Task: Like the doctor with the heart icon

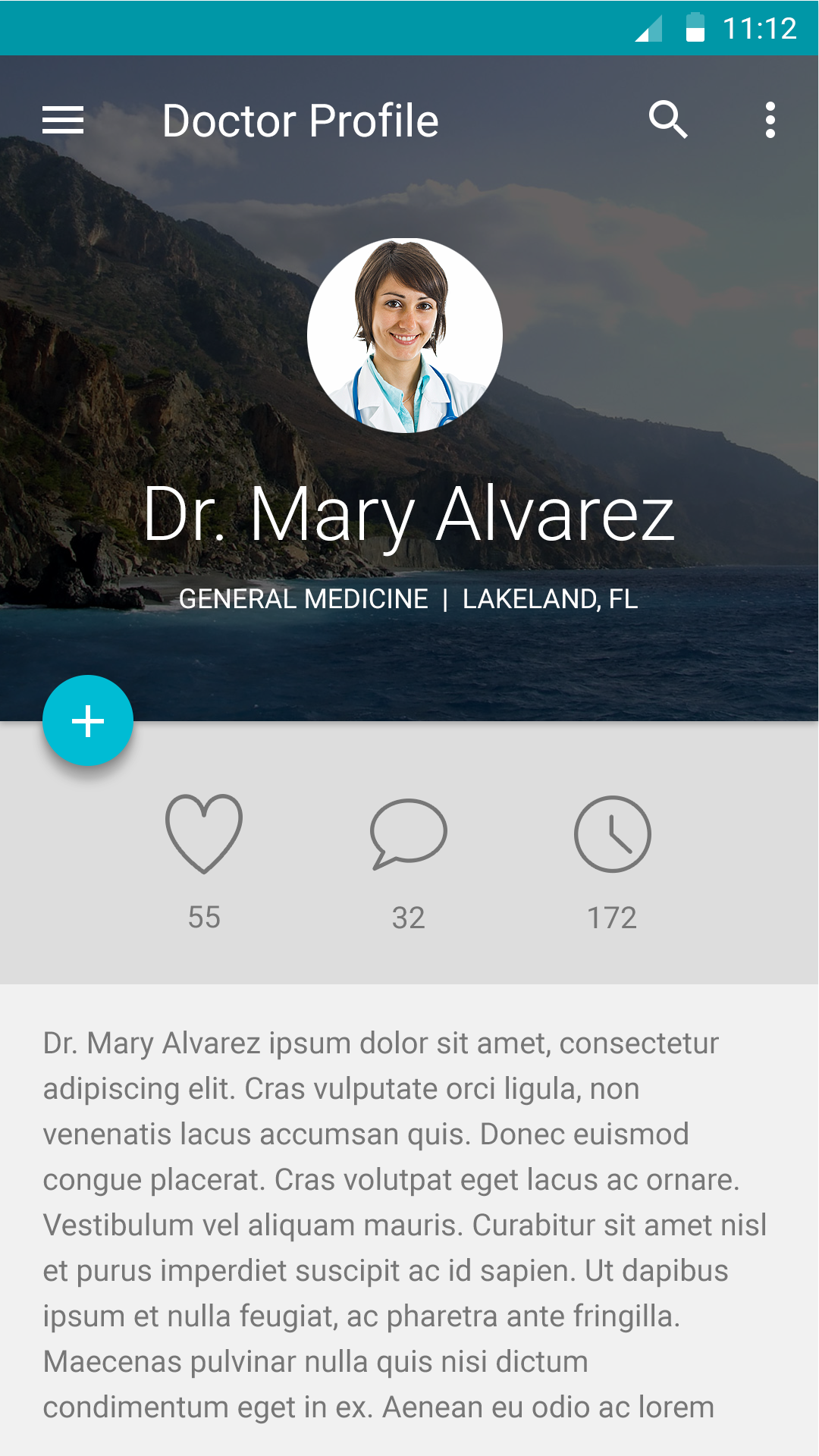Action: pos(204,833)
